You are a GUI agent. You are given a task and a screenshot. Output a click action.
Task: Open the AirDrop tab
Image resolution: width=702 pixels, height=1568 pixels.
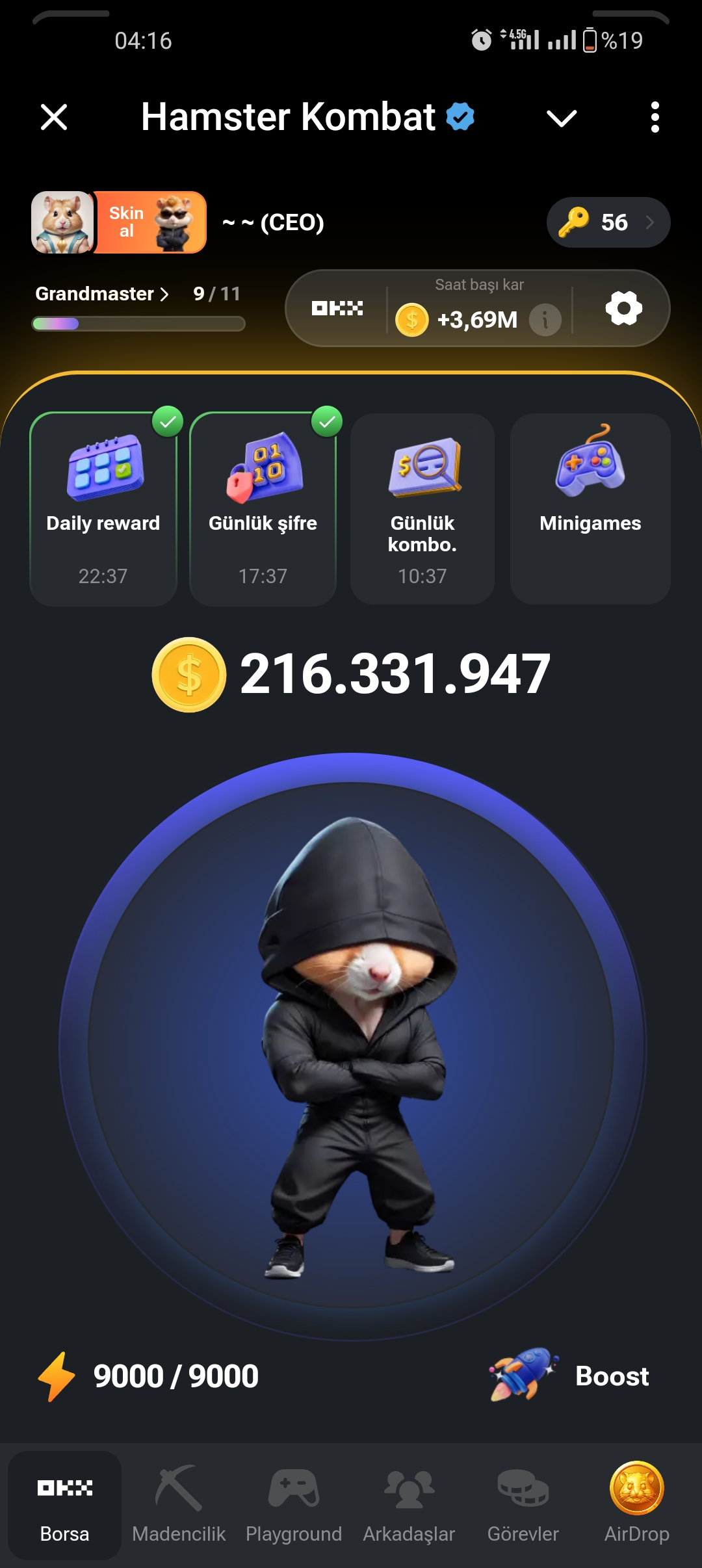pyautogui.click(x=637, y=1504)
